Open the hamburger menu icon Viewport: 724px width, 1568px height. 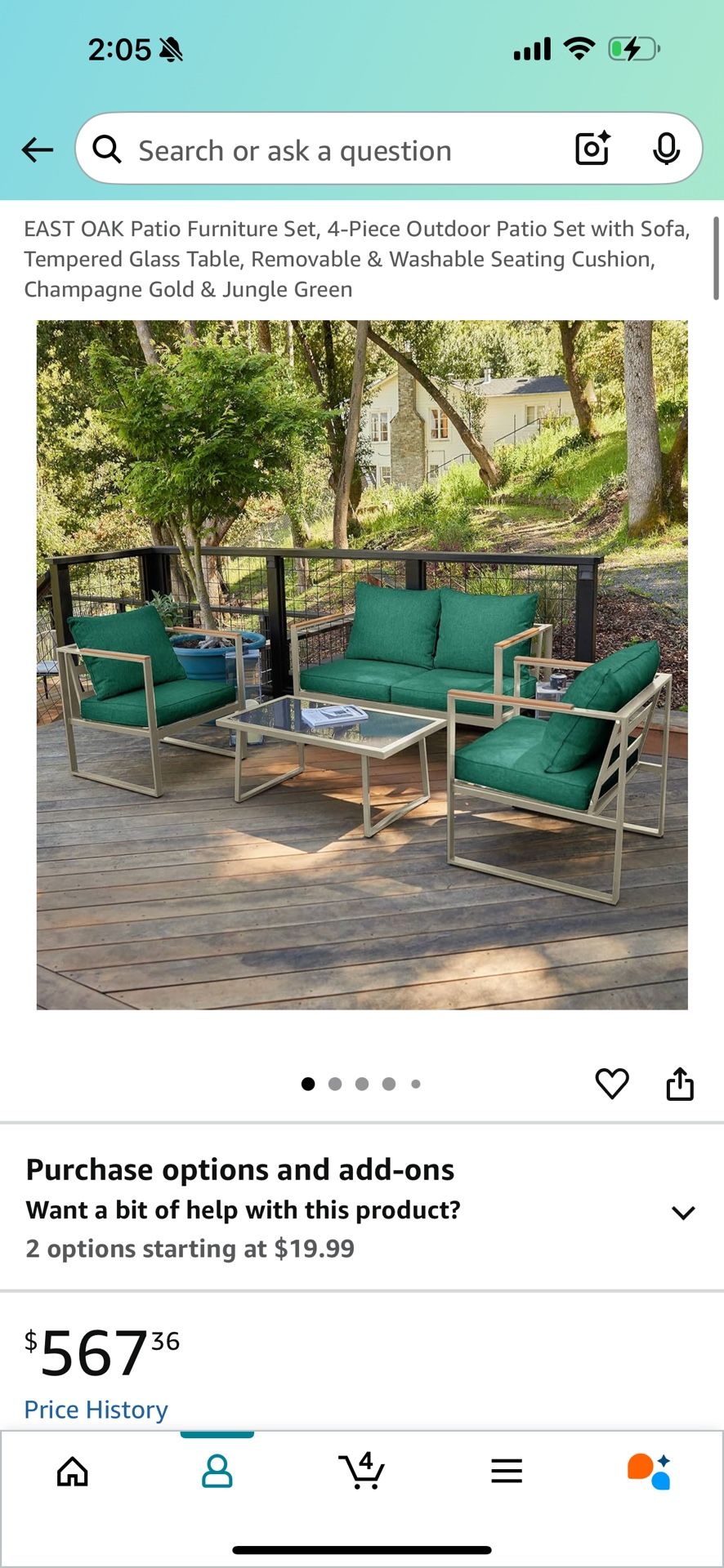coord(507,1470)
